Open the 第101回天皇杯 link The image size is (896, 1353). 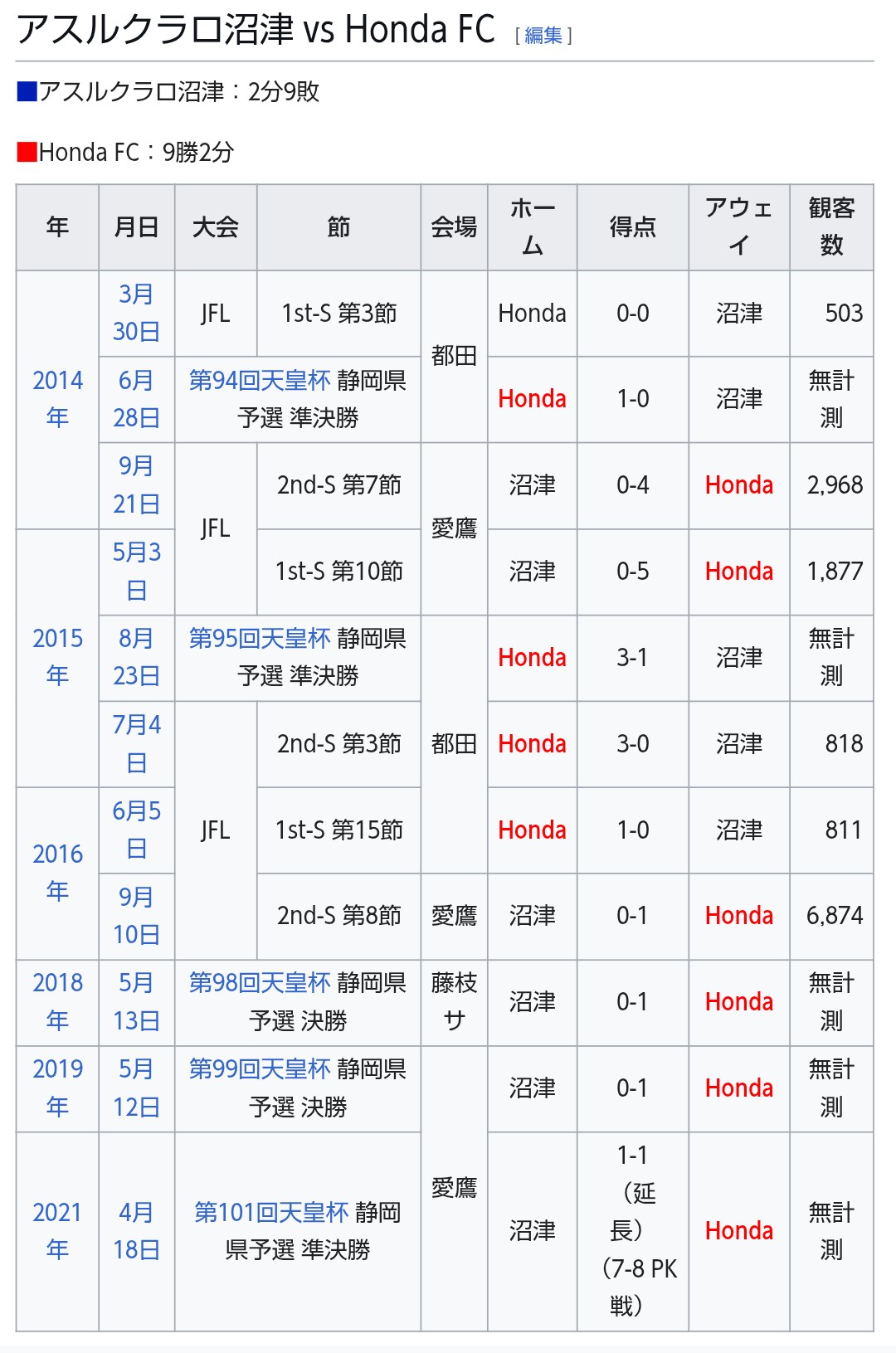[270, 1213]
